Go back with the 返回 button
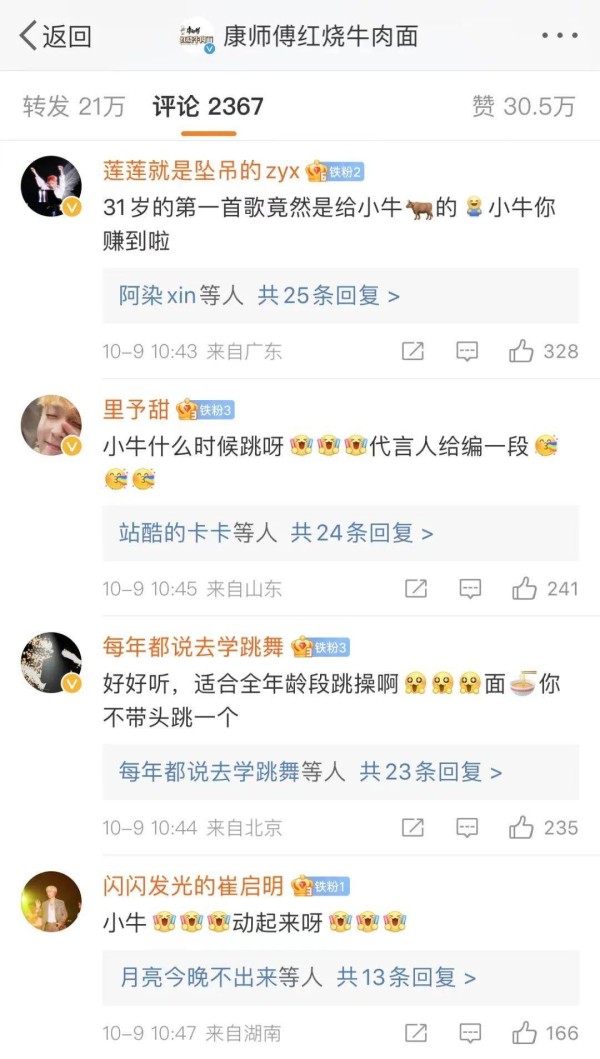Screen dimensions: 600x1059 pos(55,36)
